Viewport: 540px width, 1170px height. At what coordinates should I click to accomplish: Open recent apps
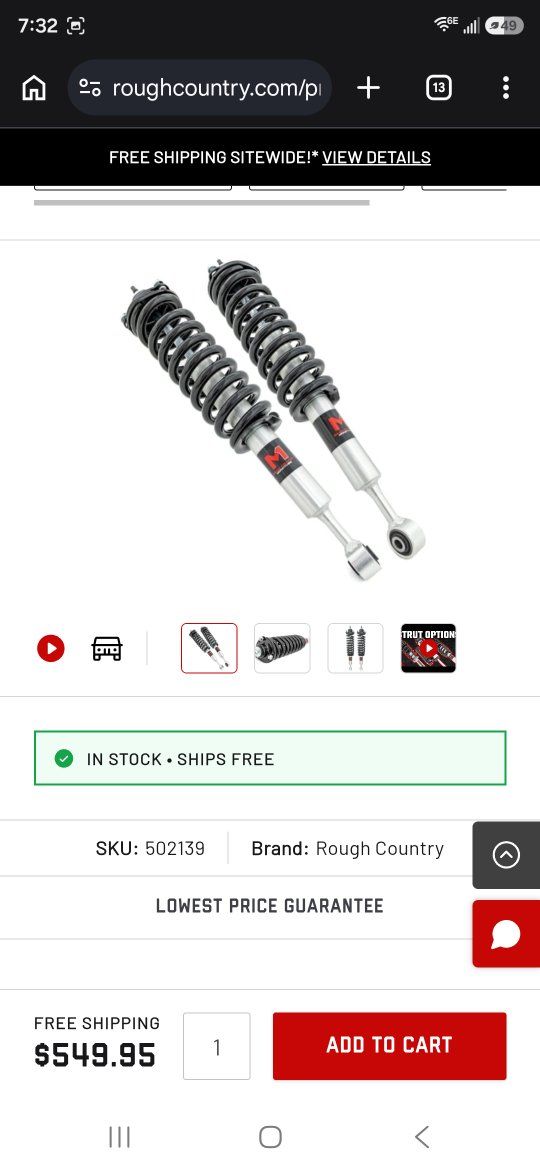[x=119, y=1137]
